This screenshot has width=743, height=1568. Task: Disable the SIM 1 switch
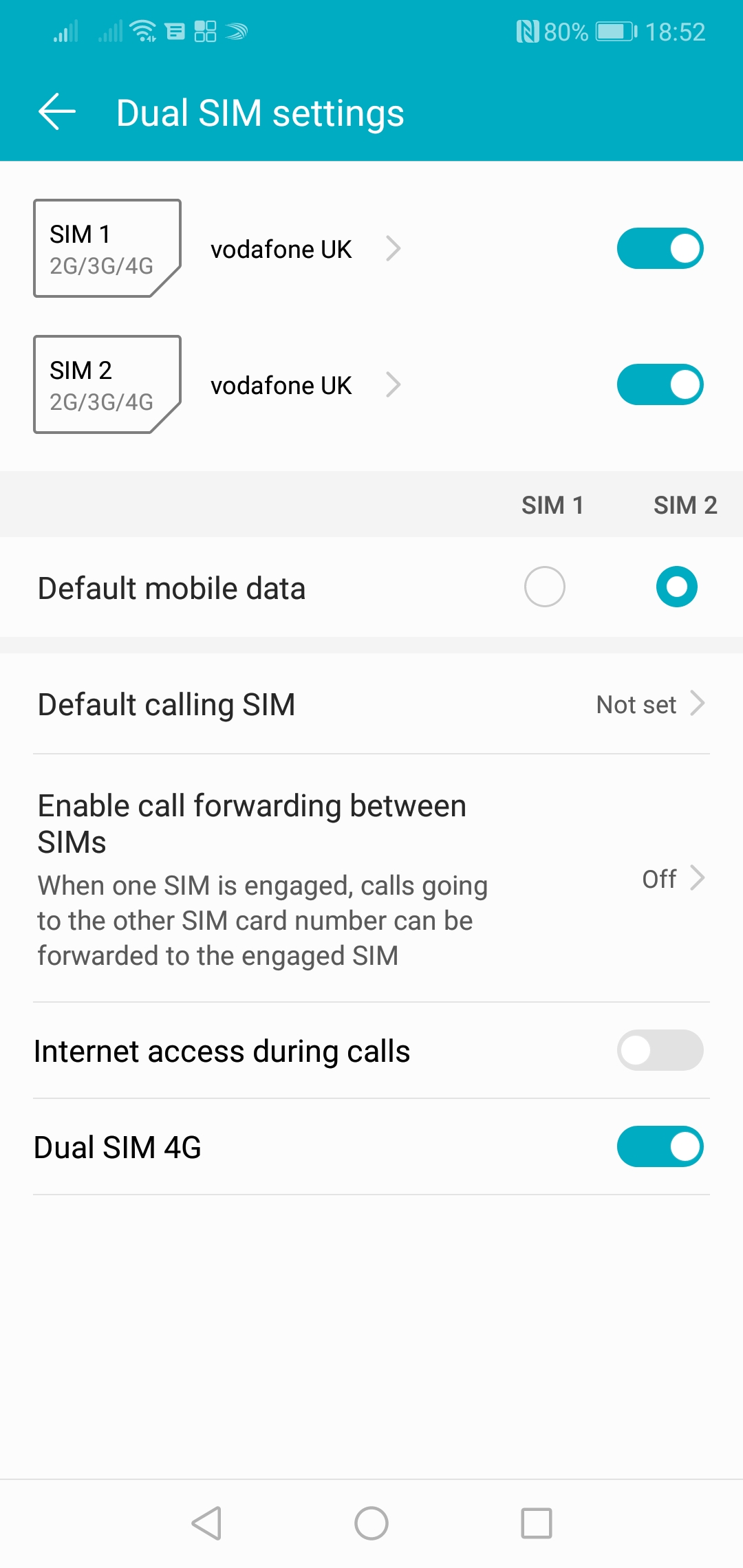point(660,248)
